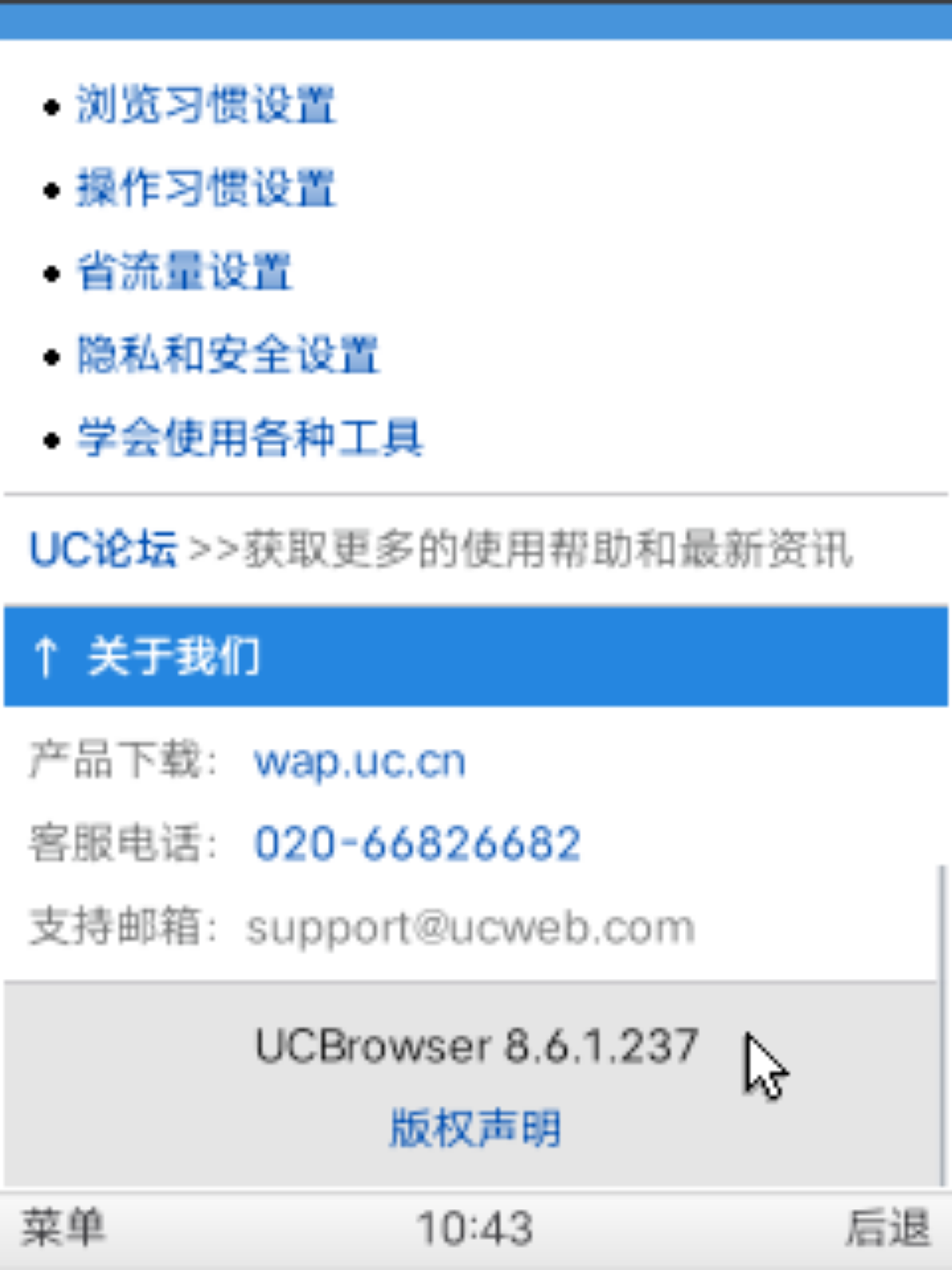The height and width of the screenshot is (1270, 952).
Task: Open 隐私和安全设置 link
Action: (x=227, y=355)
